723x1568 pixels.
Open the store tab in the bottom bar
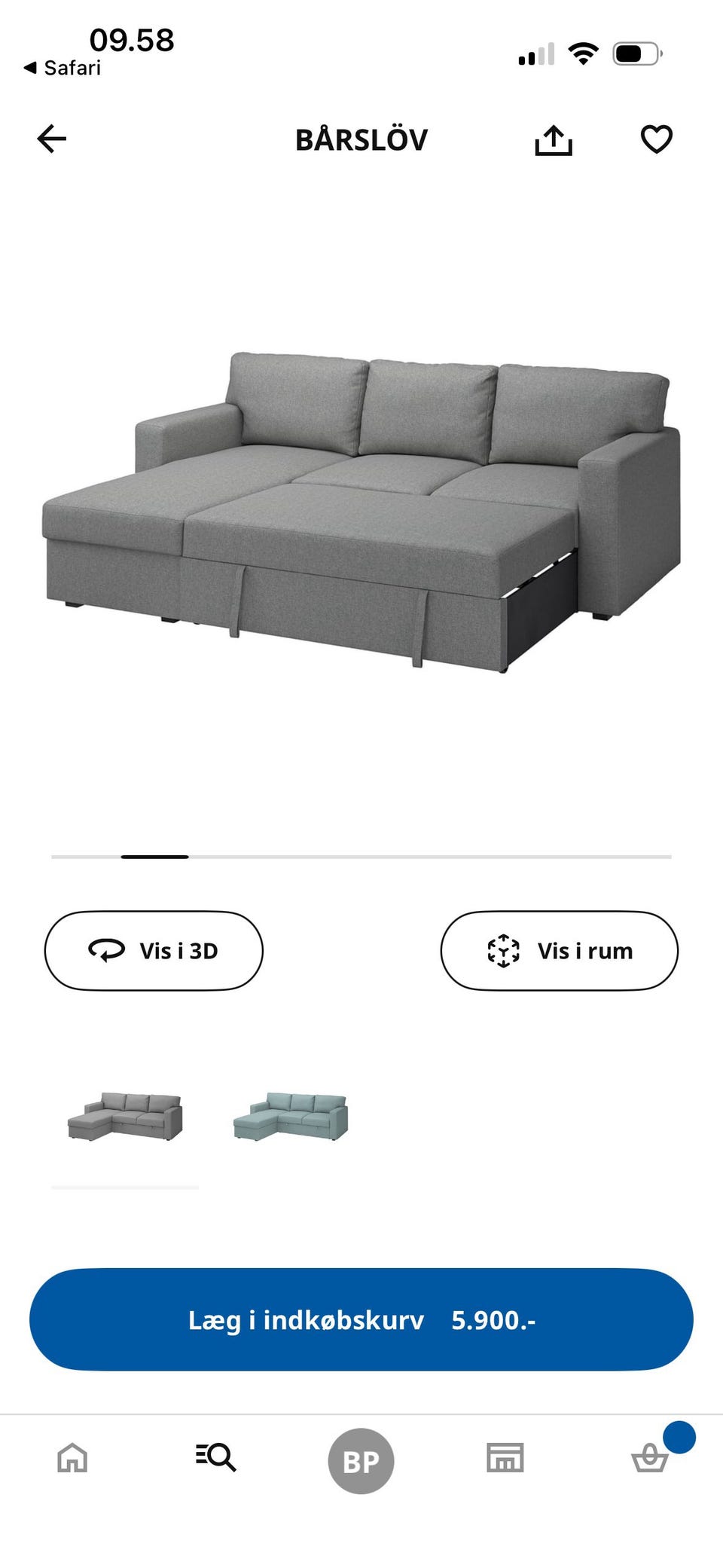pos(505,1458)
